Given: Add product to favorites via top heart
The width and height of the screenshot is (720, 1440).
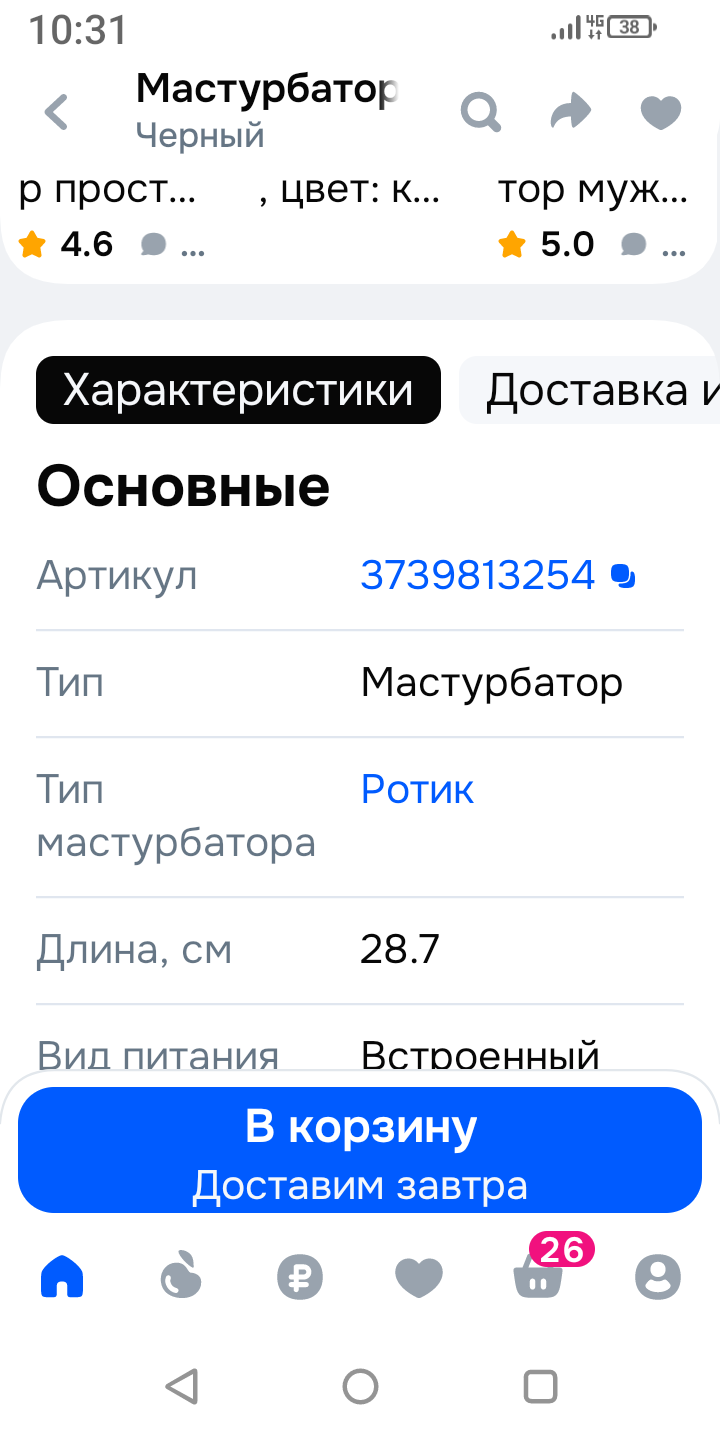Looking at the screenshot, I should 661,112.
